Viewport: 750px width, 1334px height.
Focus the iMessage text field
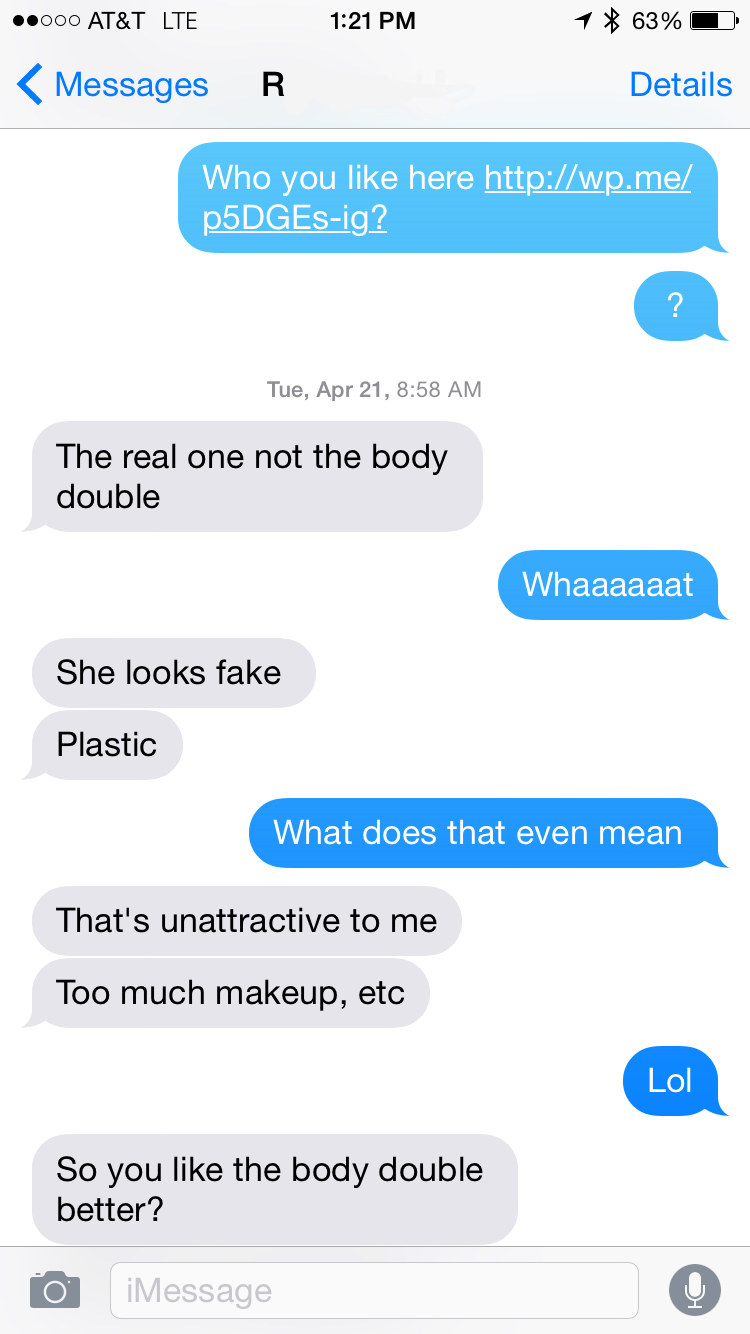pos(374,1290)
